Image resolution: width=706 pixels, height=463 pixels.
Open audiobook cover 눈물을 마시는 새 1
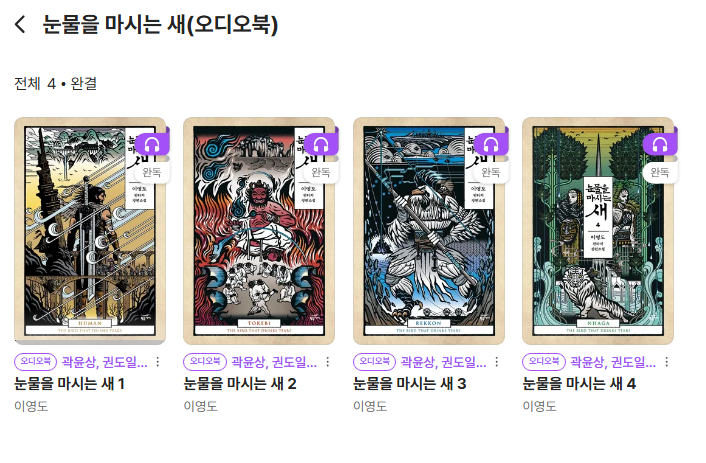pyautogui.click(x=90, y=231)
